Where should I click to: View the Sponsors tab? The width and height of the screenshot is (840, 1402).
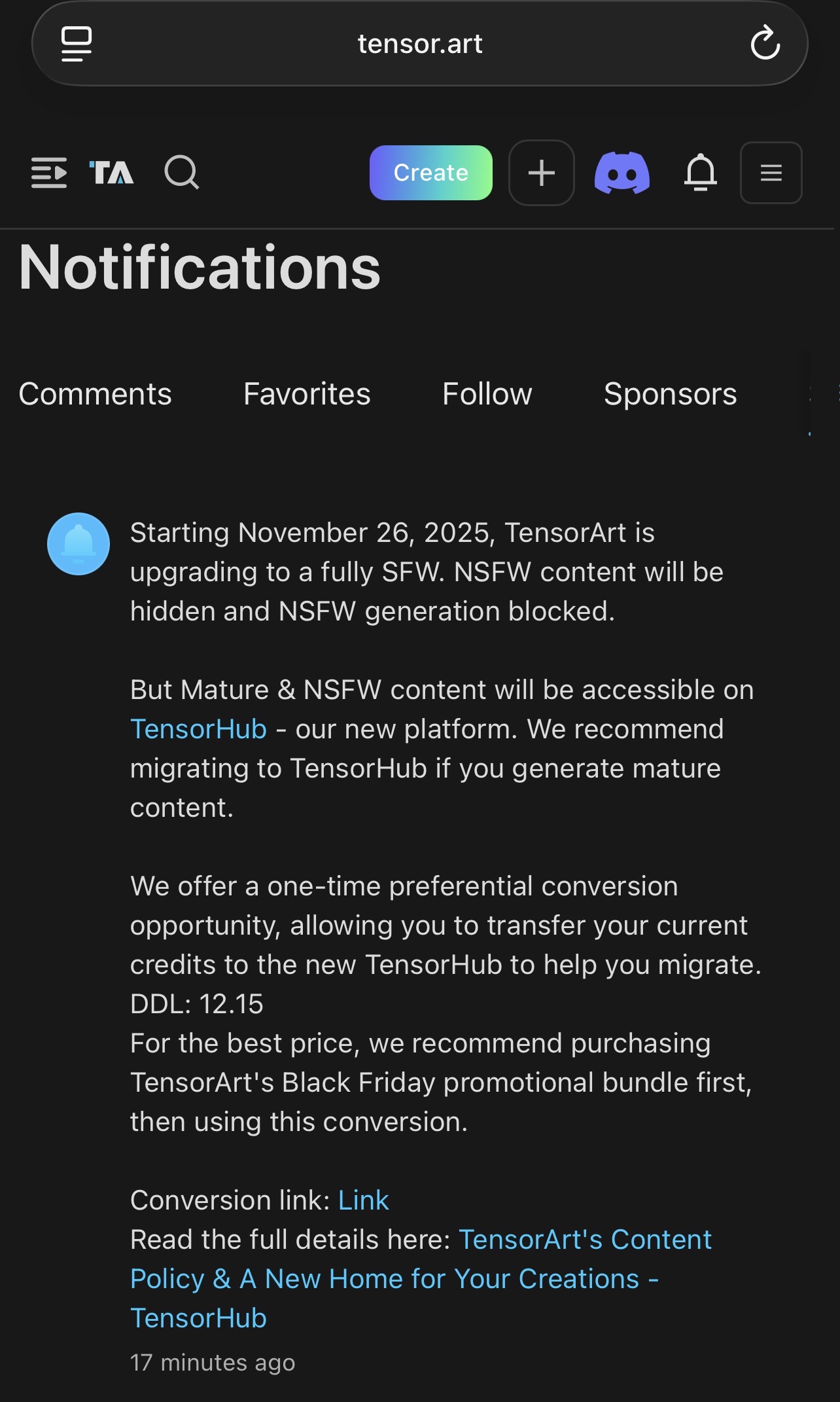pos(670,394)
